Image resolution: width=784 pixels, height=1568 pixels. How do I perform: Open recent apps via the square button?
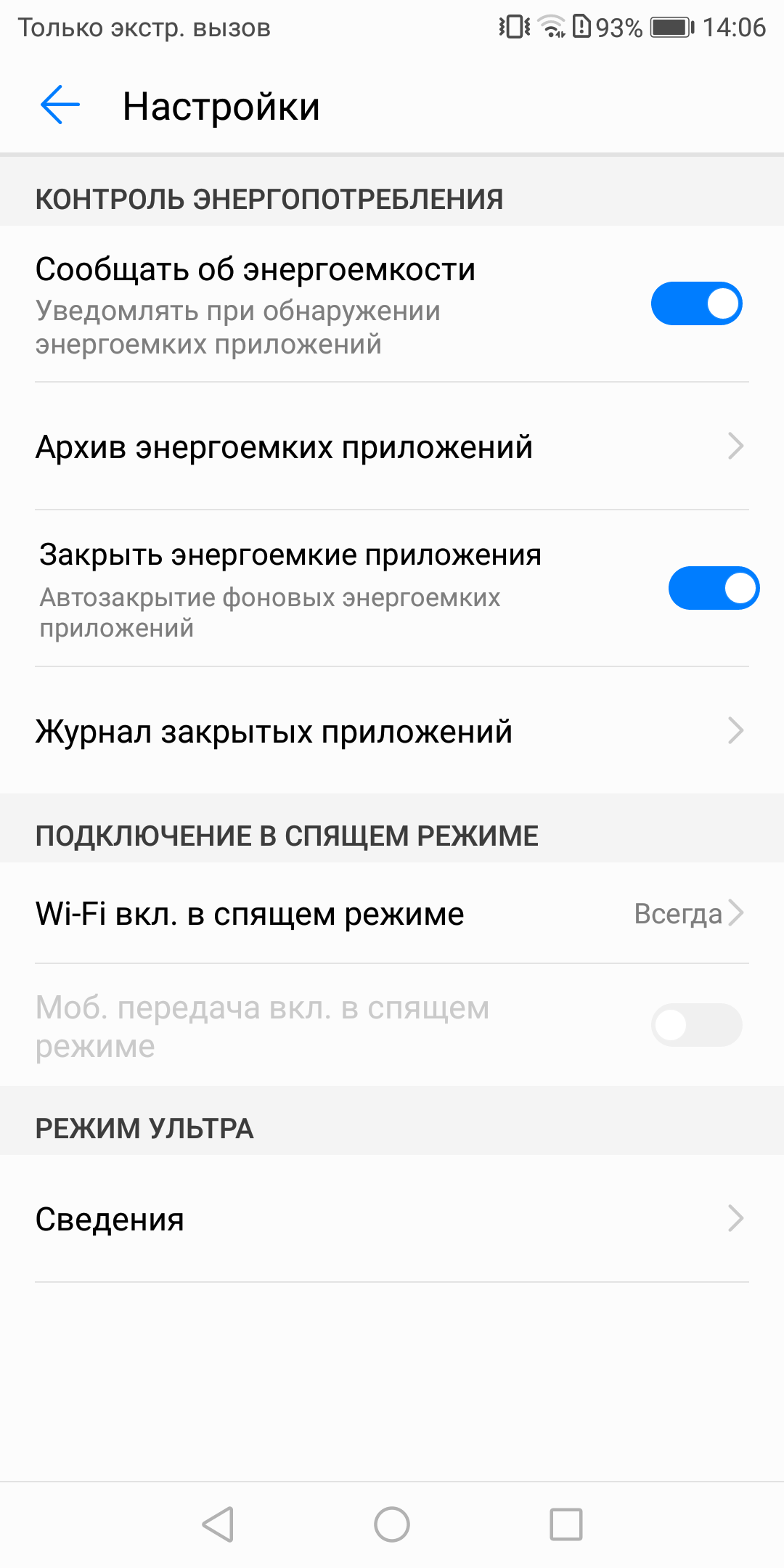tap(566, 1524)
